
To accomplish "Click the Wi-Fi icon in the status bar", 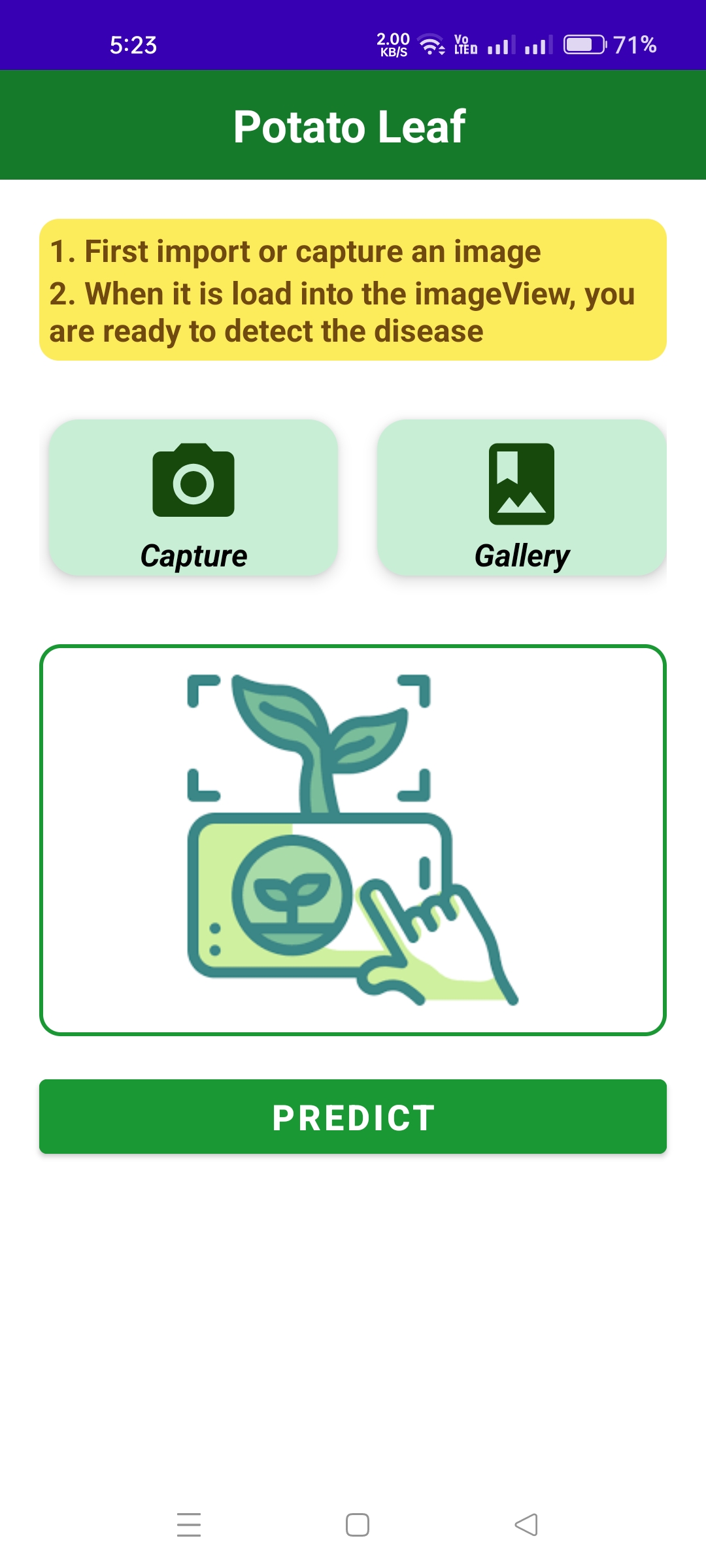I will (431, 44).
